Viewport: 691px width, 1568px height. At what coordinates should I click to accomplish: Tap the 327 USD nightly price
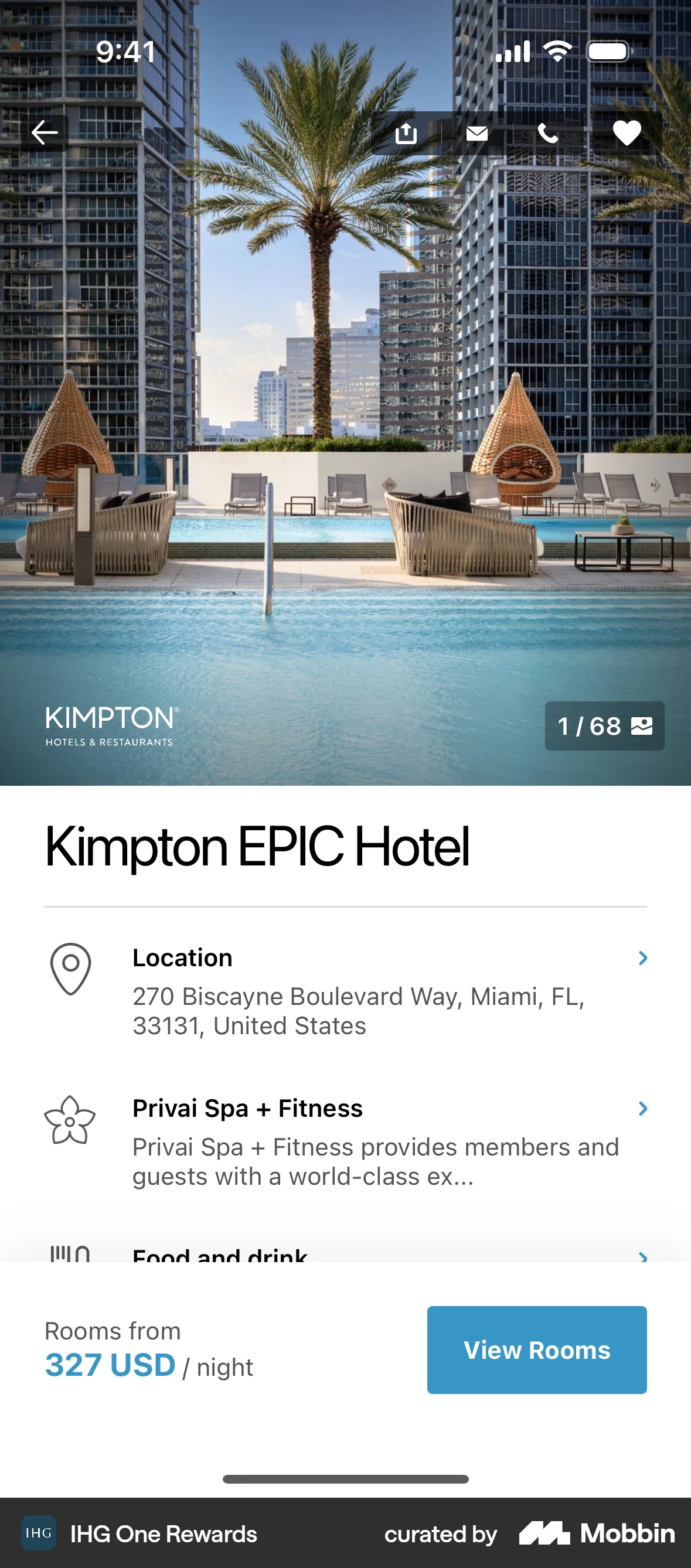[110, 1365]
